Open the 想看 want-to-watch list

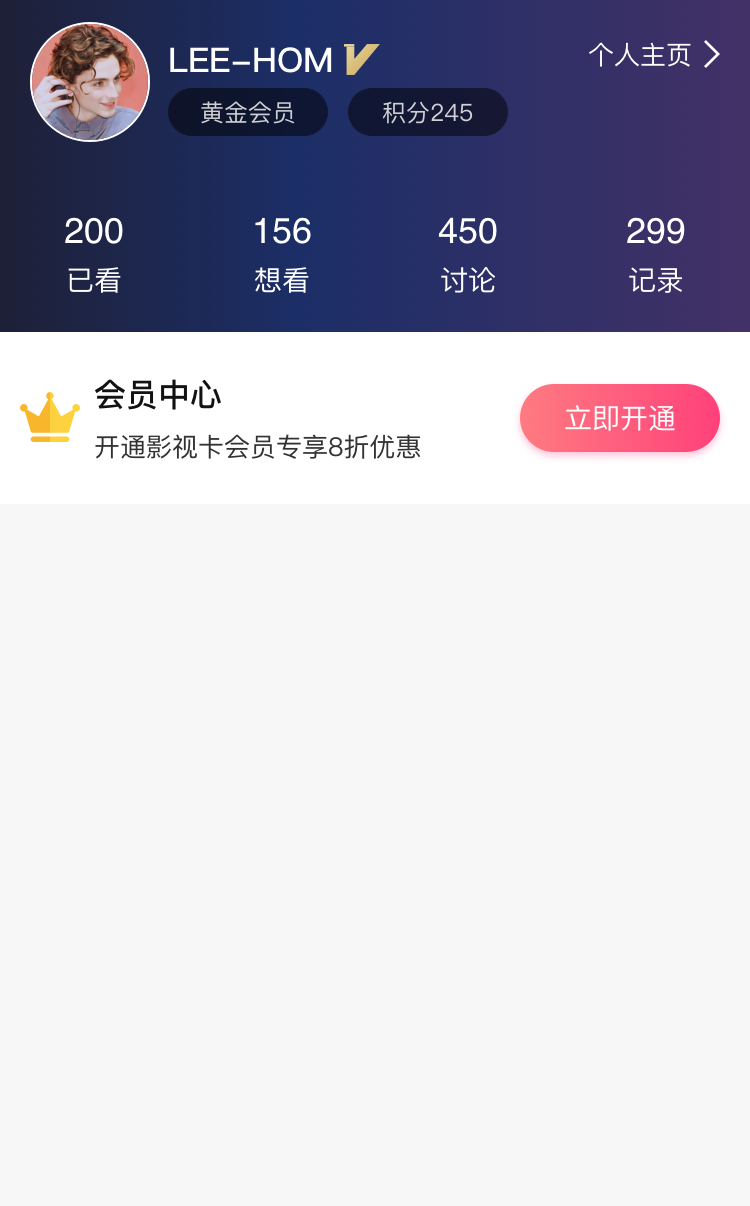pos(282,255)
